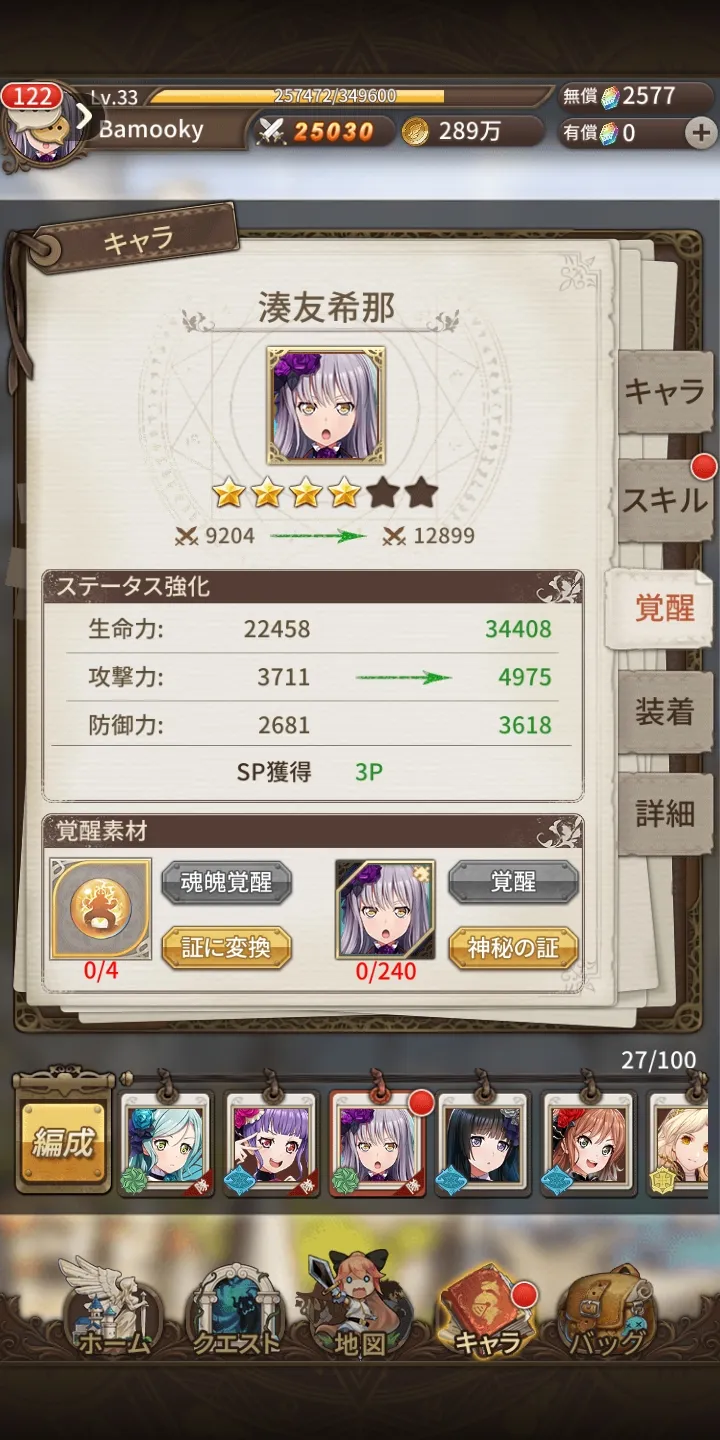Select the 覚醒 side tab
The height and width of the screenshot is (1440, 720).
(x=663, y=608)
